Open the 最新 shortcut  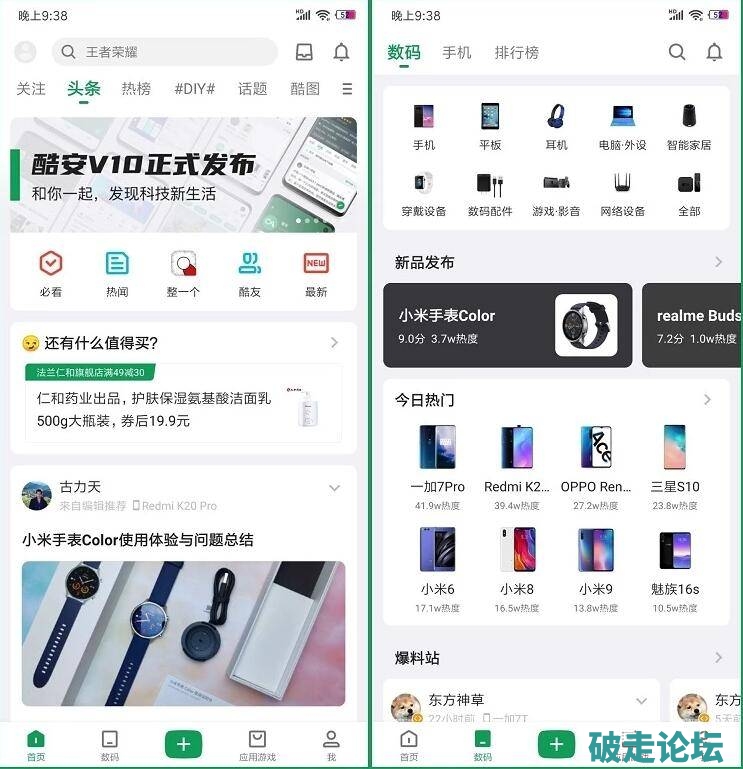316,273
